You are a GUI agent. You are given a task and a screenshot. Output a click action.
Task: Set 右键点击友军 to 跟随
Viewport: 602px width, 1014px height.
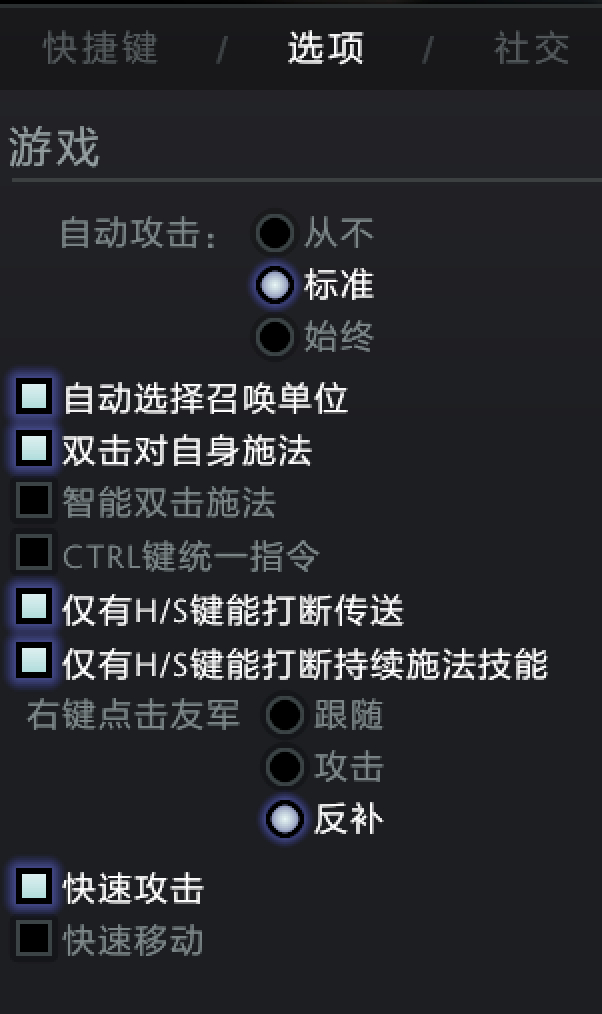(x=284, y=715)
